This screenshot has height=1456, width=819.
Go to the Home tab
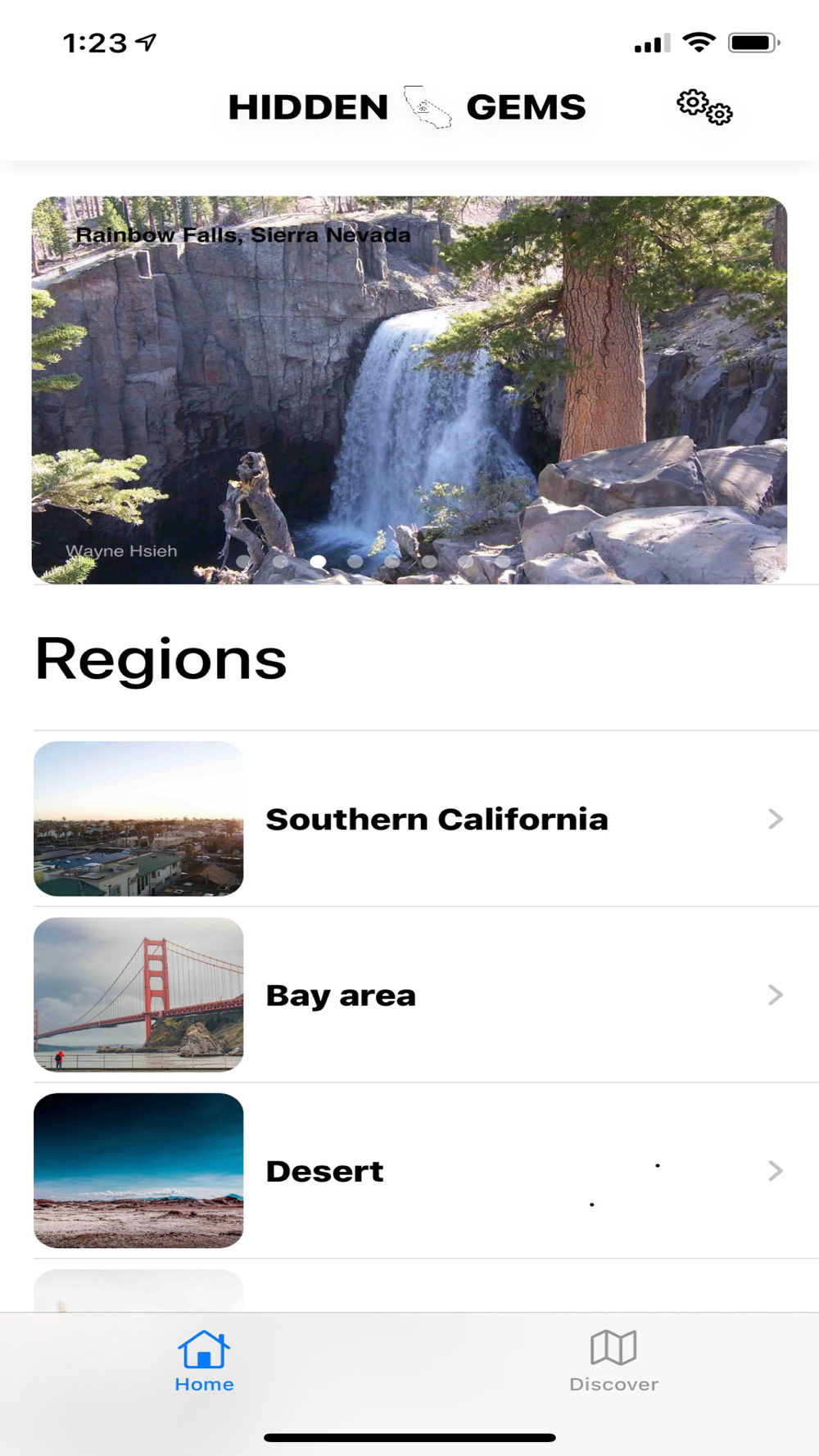pos(204,1361)
